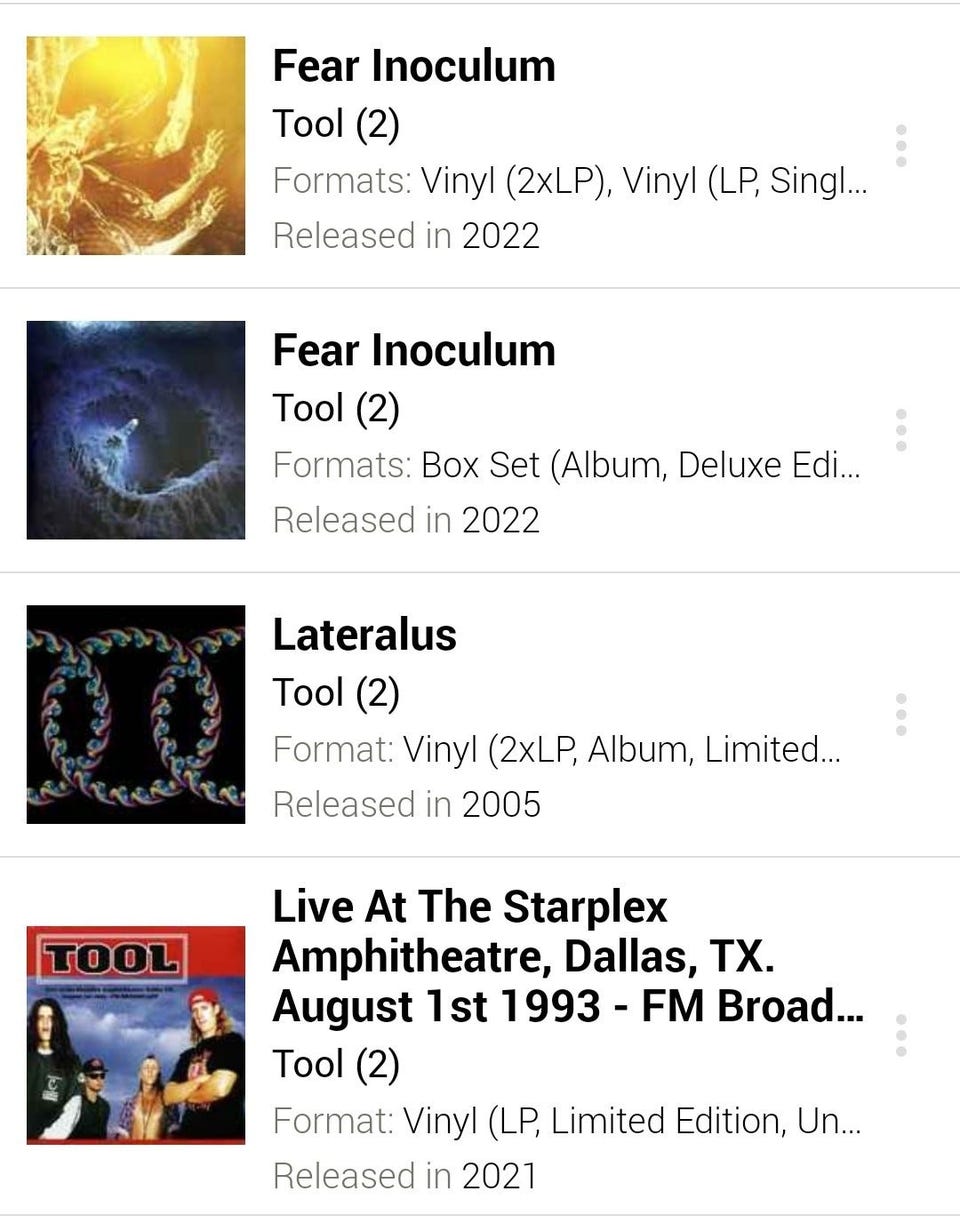Open overflow menu for Lateralus
The image size is (960, 1223).
tap(901, 715)
